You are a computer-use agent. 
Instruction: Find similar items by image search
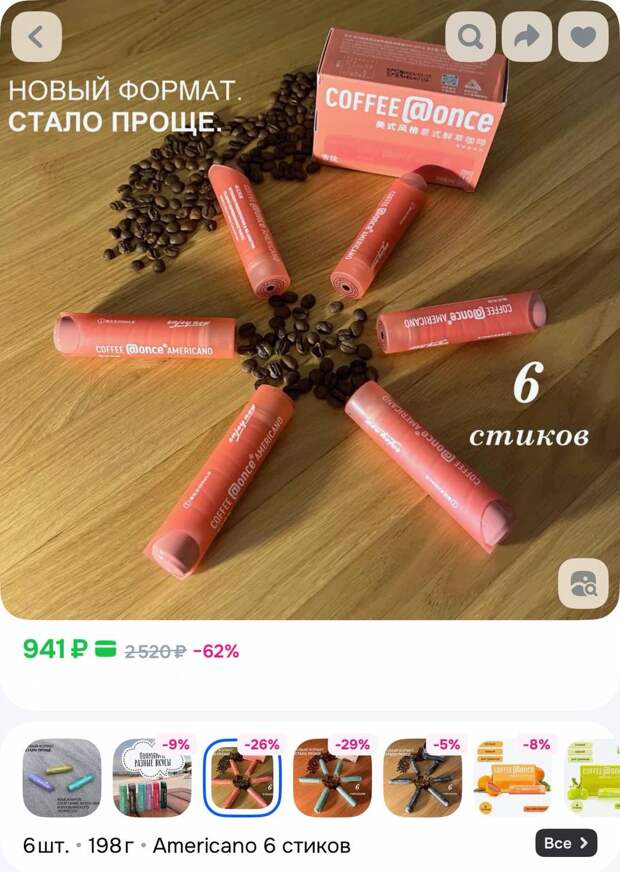pos(582,584)
